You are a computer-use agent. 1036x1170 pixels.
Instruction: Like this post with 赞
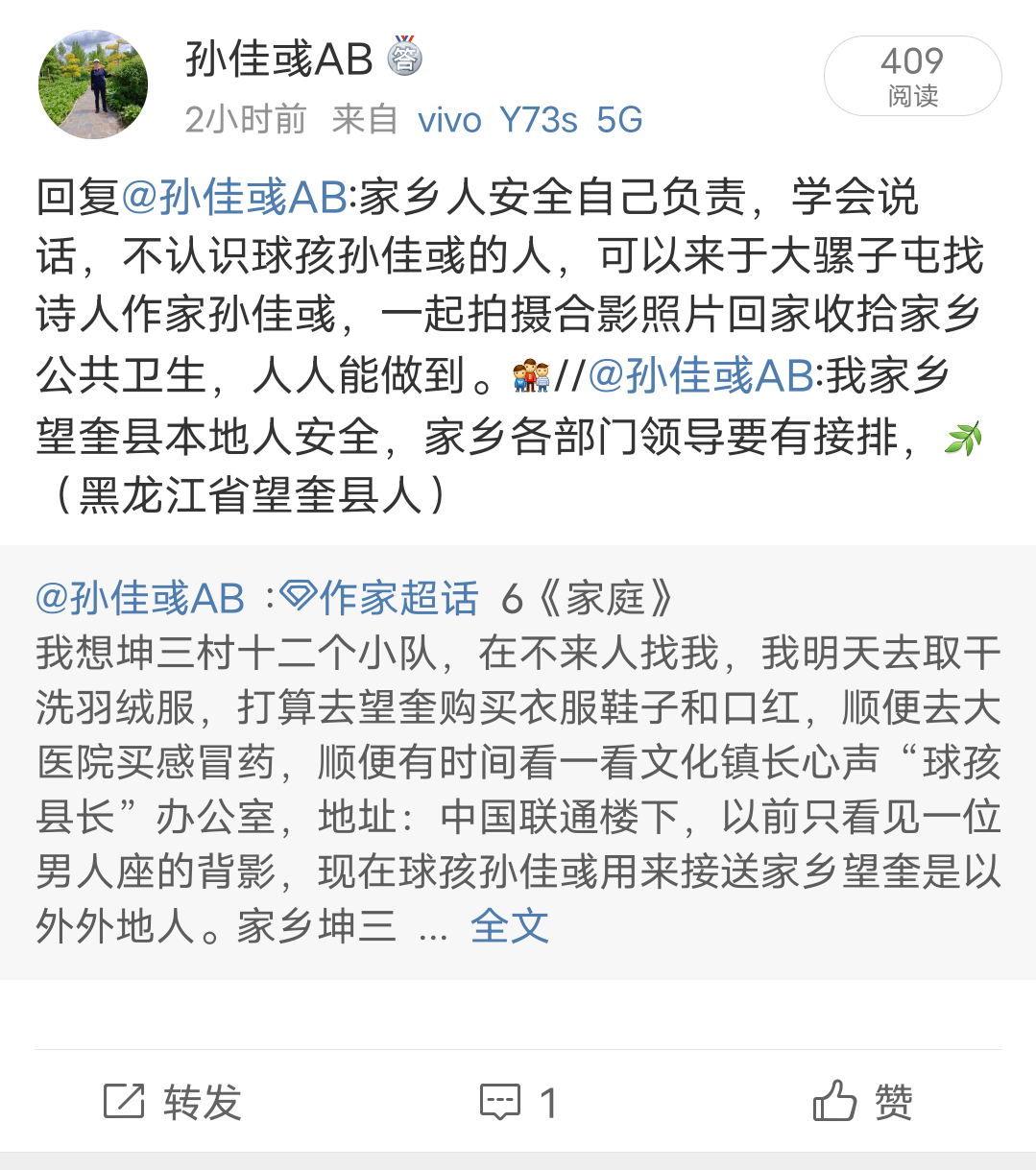click(862, 1102)
